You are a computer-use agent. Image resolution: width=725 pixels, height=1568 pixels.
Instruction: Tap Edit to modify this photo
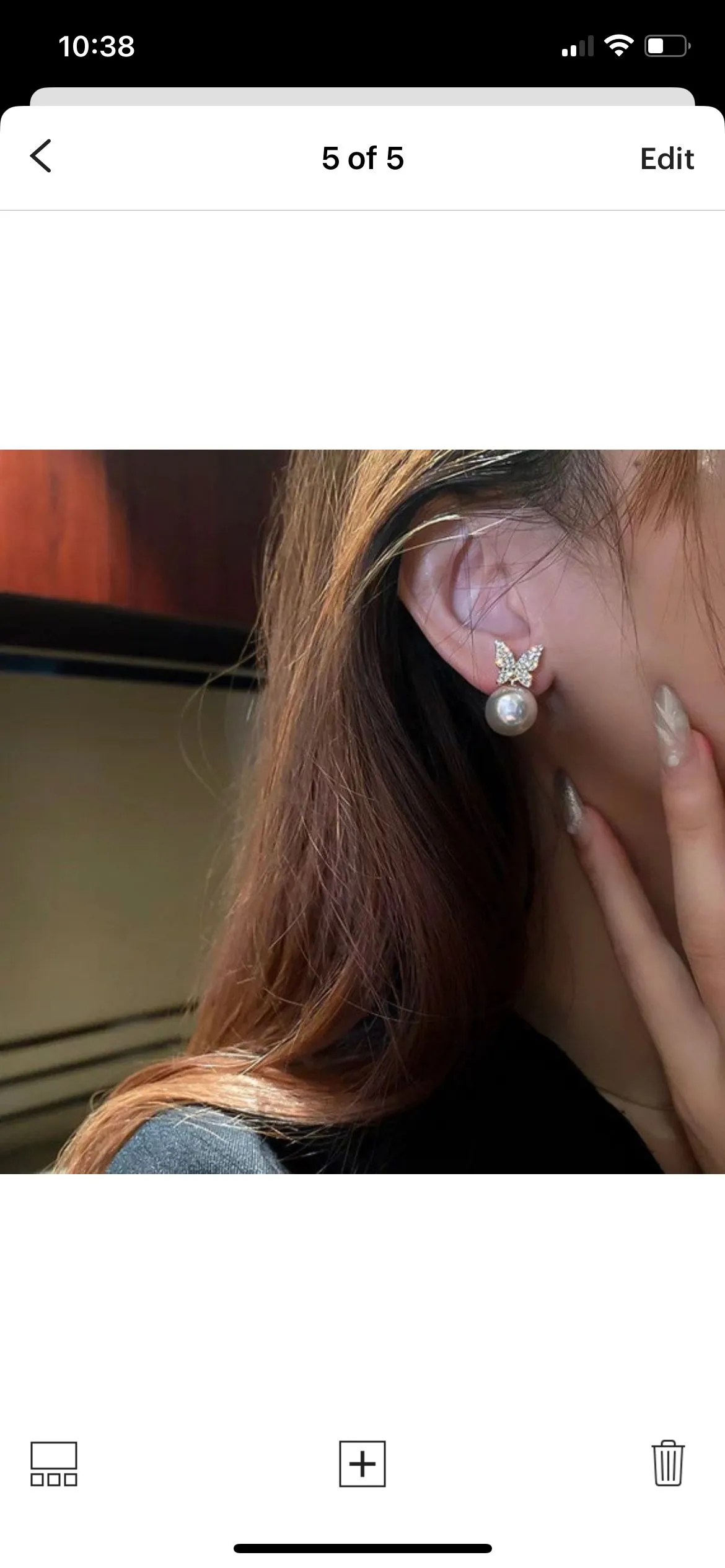pyautogui.click(x=667, y=159)
